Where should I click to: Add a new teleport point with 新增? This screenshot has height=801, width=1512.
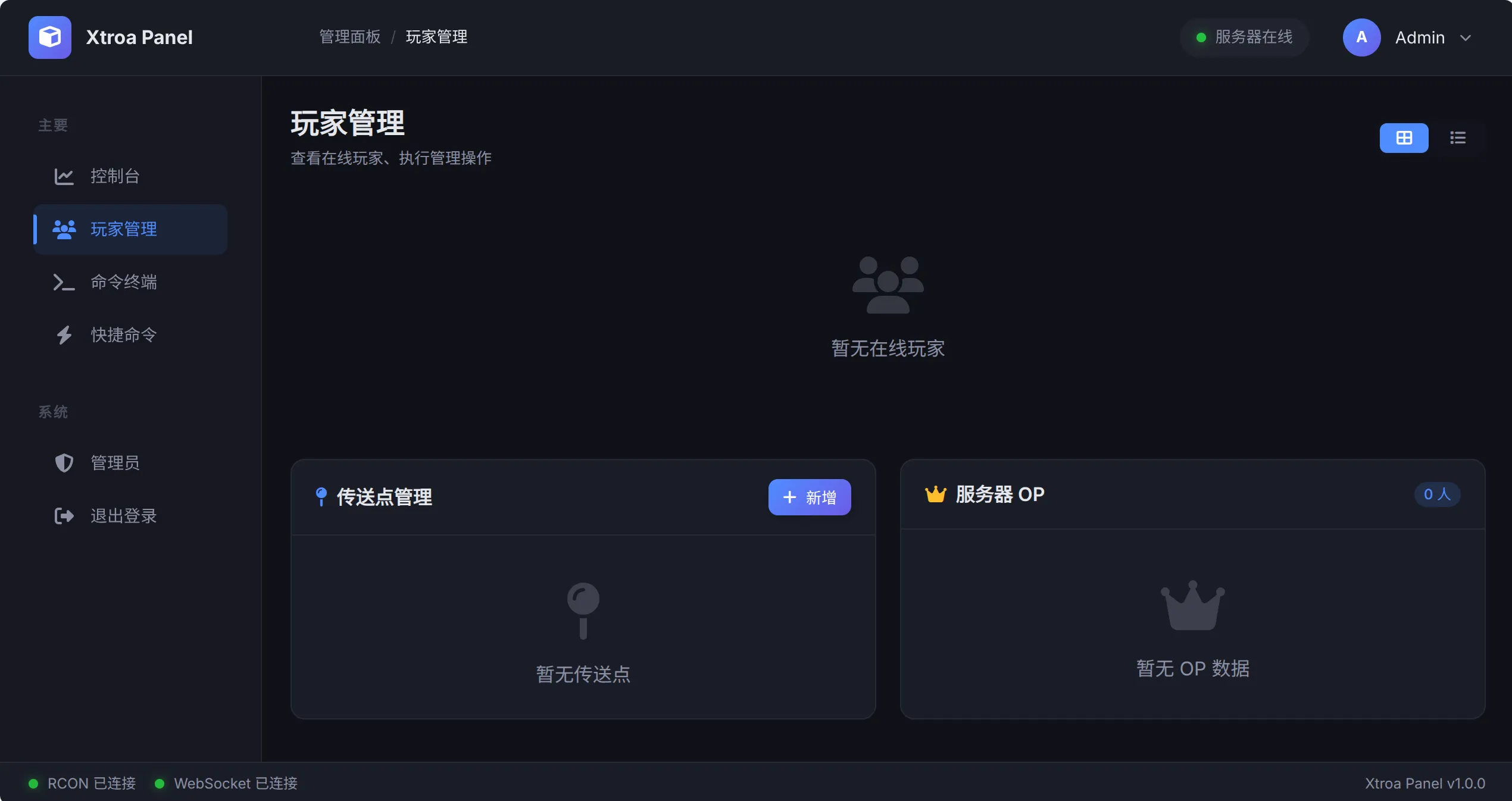tap(809, 497)
